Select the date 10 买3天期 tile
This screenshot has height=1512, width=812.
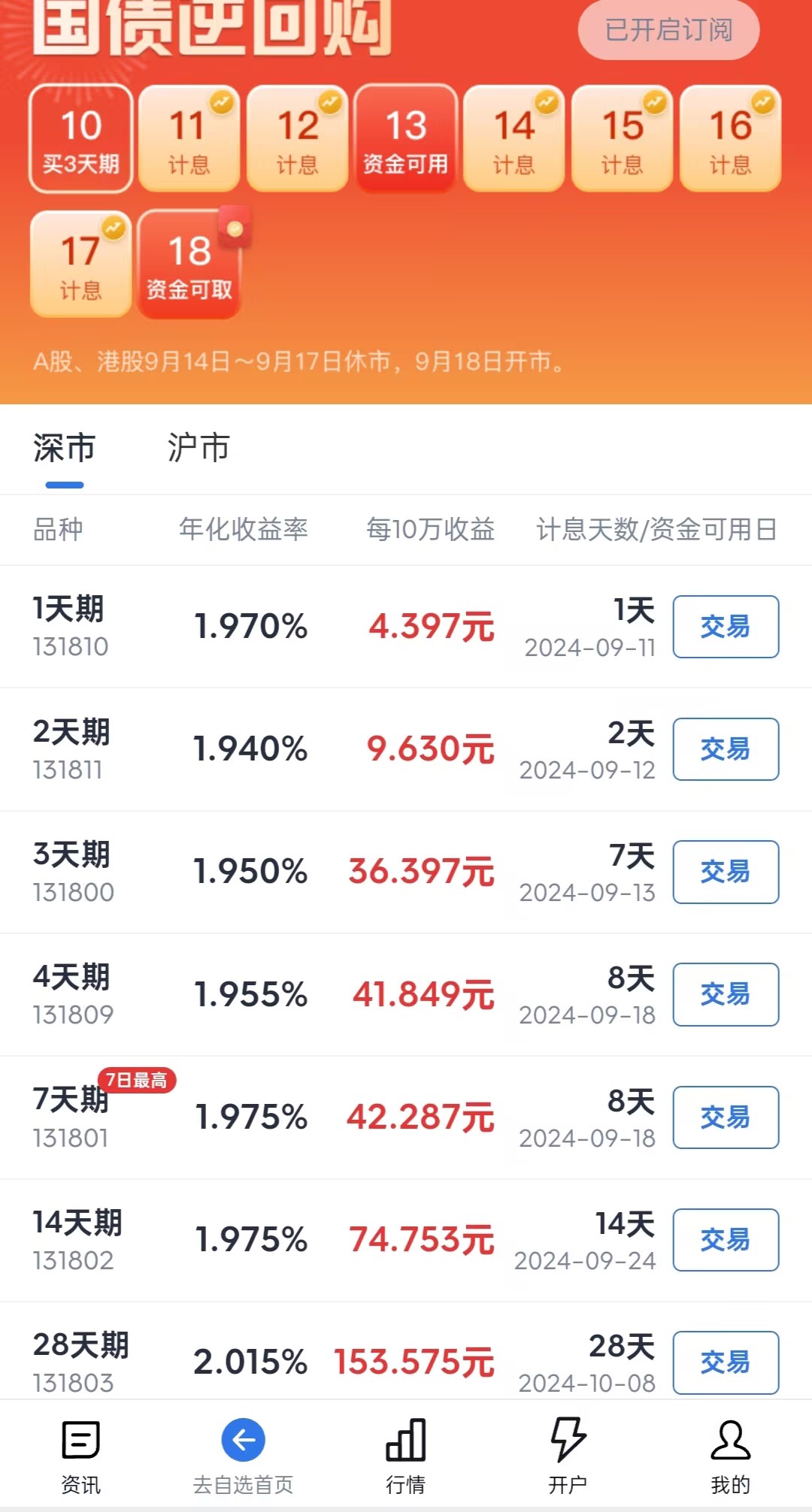pyautogui.click(x=80, y=139)
